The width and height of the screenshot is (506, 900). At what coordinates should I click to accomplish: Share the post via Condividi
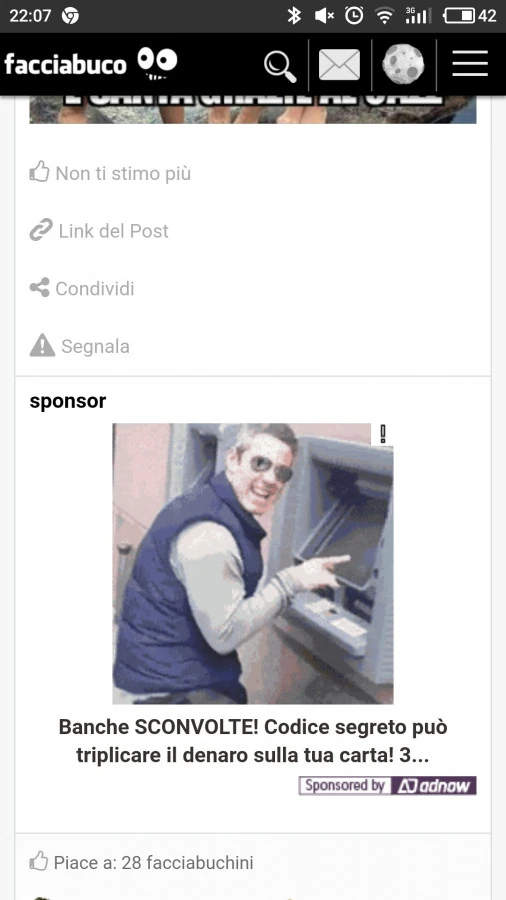click(82, 288)
